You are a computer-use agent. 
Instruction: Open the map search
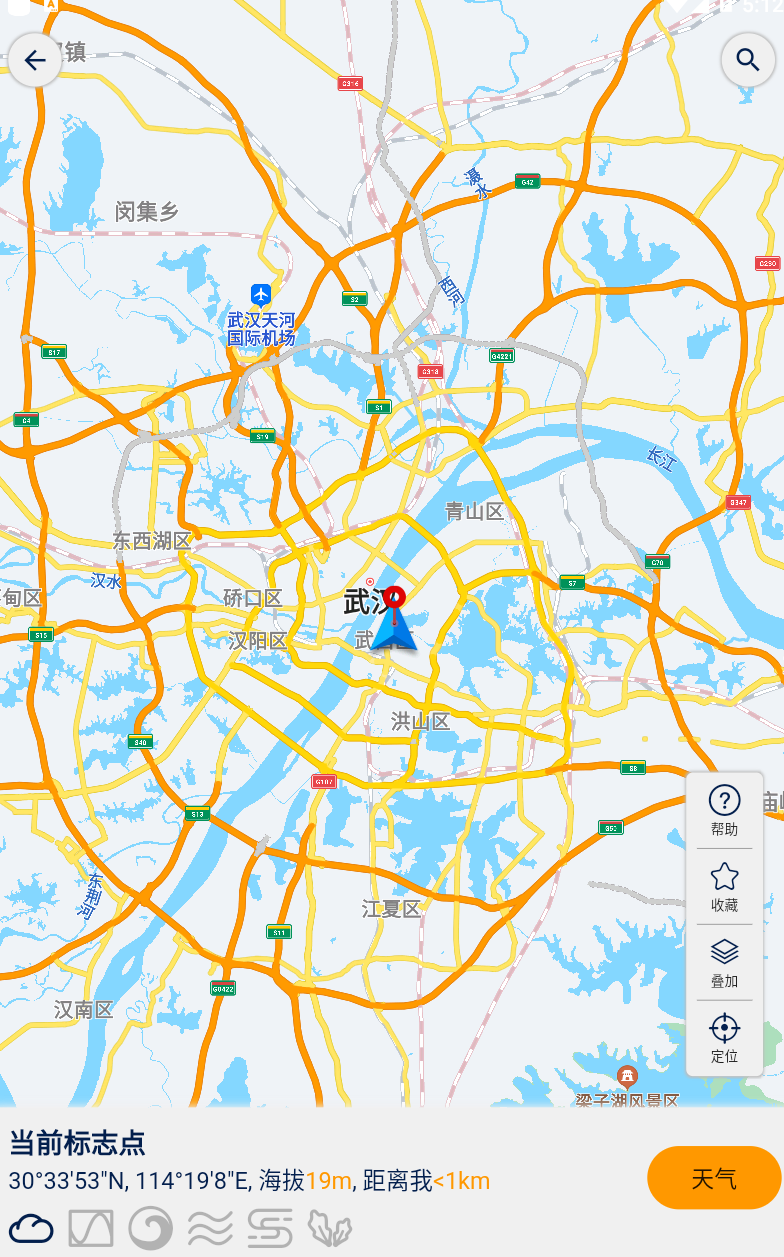[x=748, y=60]
